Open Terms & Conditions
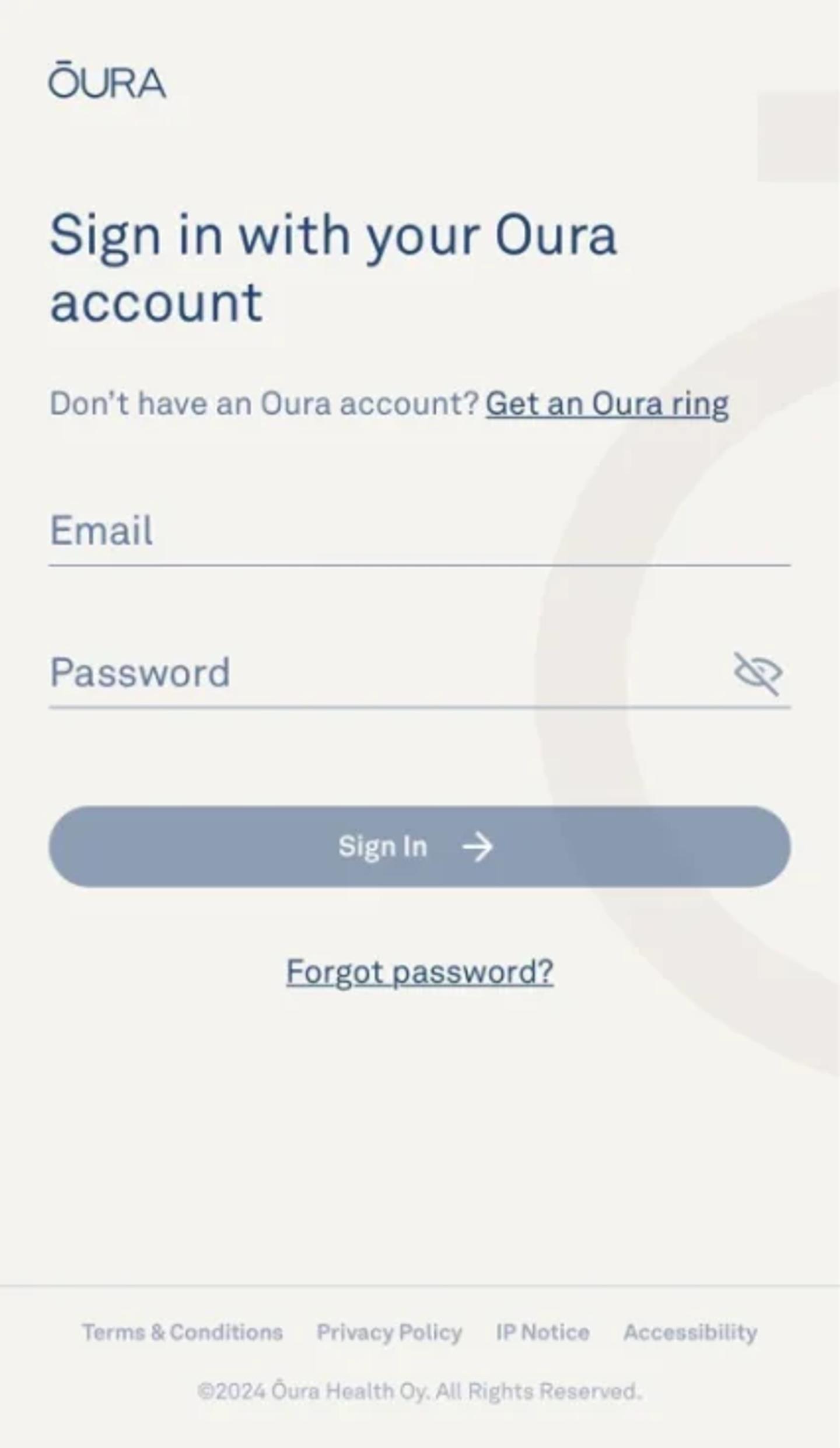Image resolution: width=840 pixels, height=1448 pixels. click(x=183, y=1332)
